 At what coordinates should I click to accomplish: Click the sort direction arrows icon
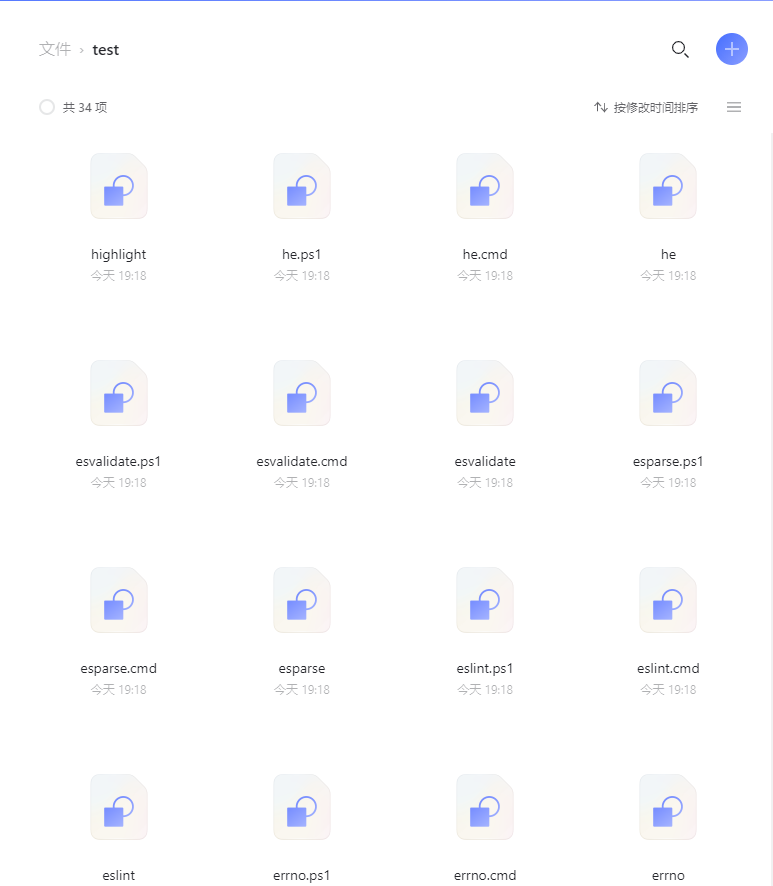(601, 107)
